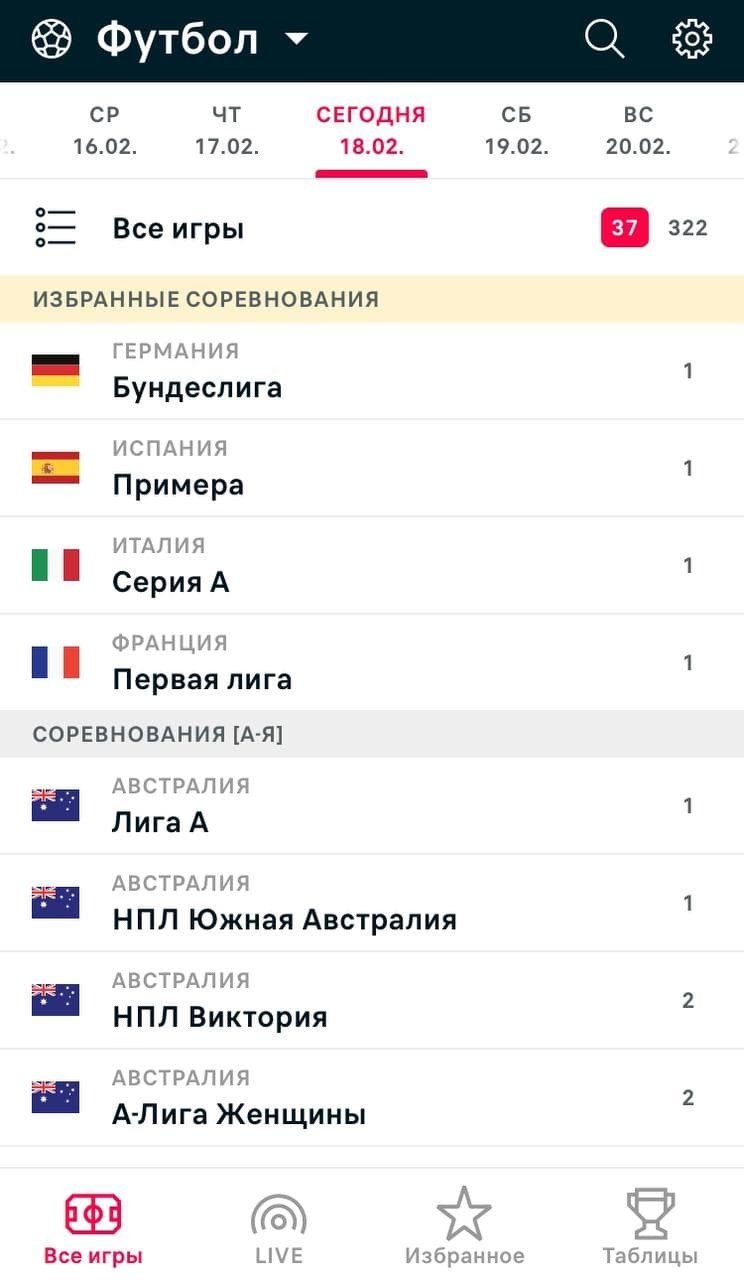Open the settings gear
Viewport: 744px width, 1280px height.
click(x=692, y=40)
